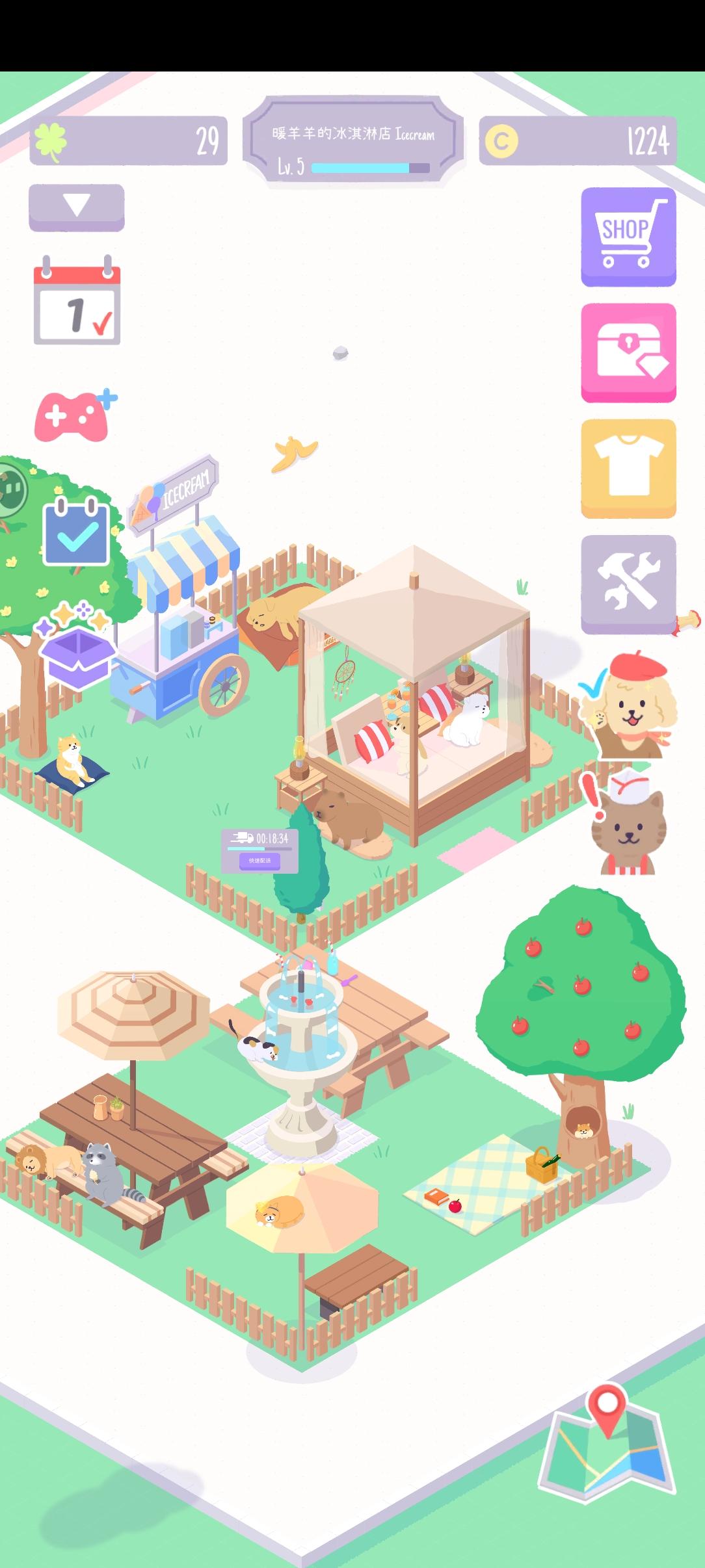Open the outfit menu with the shirt icon
Image resolution: width=705 pixels, height=1568 pixels.
click(x=626, y=468)
